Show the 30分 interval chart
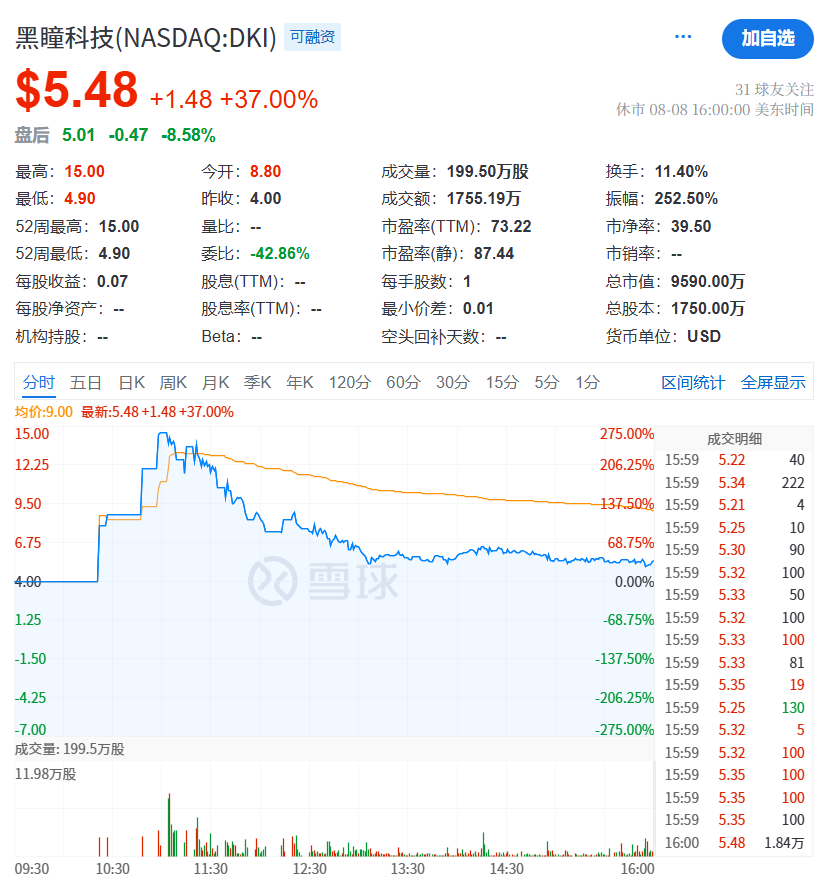This screenshot has height=884, width=825. [453, 382]
